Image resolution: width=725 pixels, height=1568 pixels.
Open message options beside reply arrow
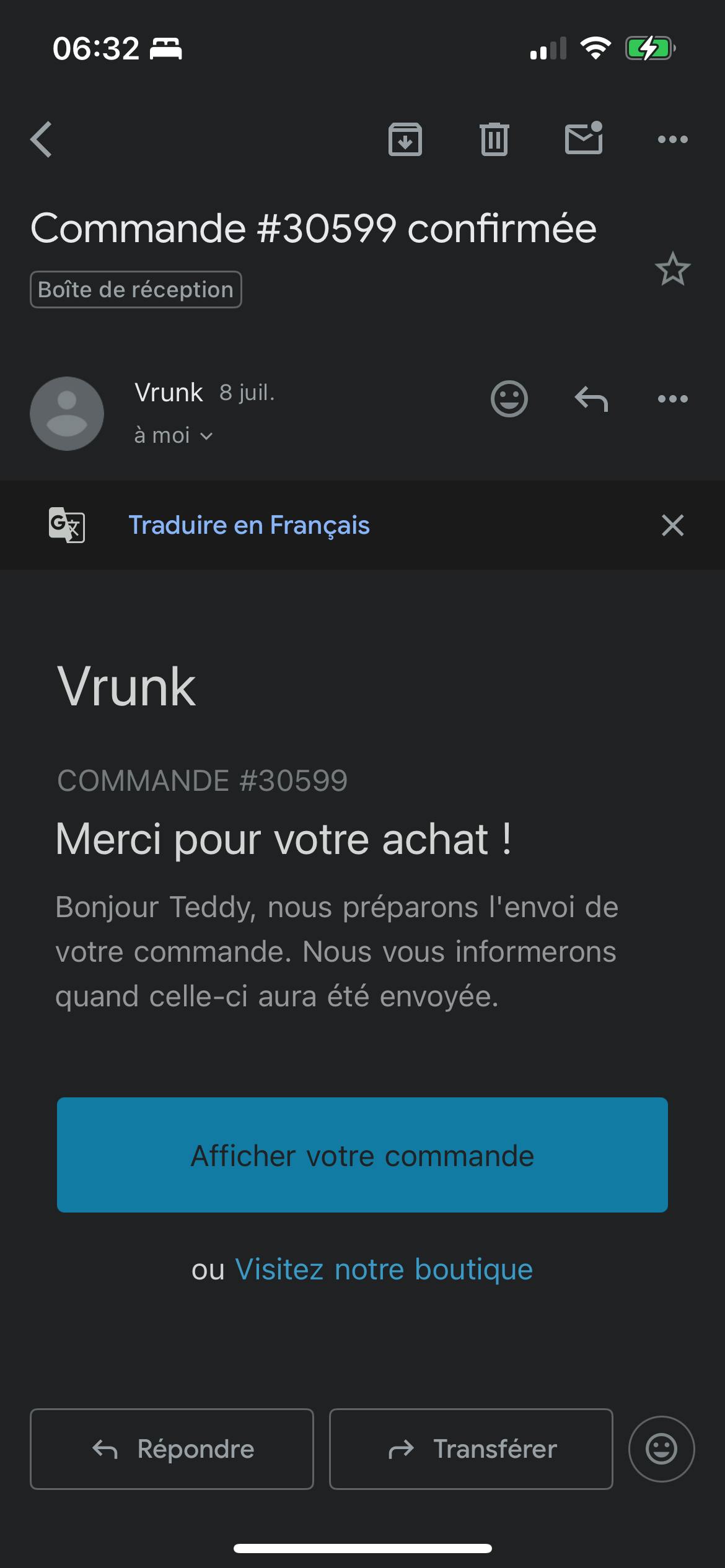673,399
